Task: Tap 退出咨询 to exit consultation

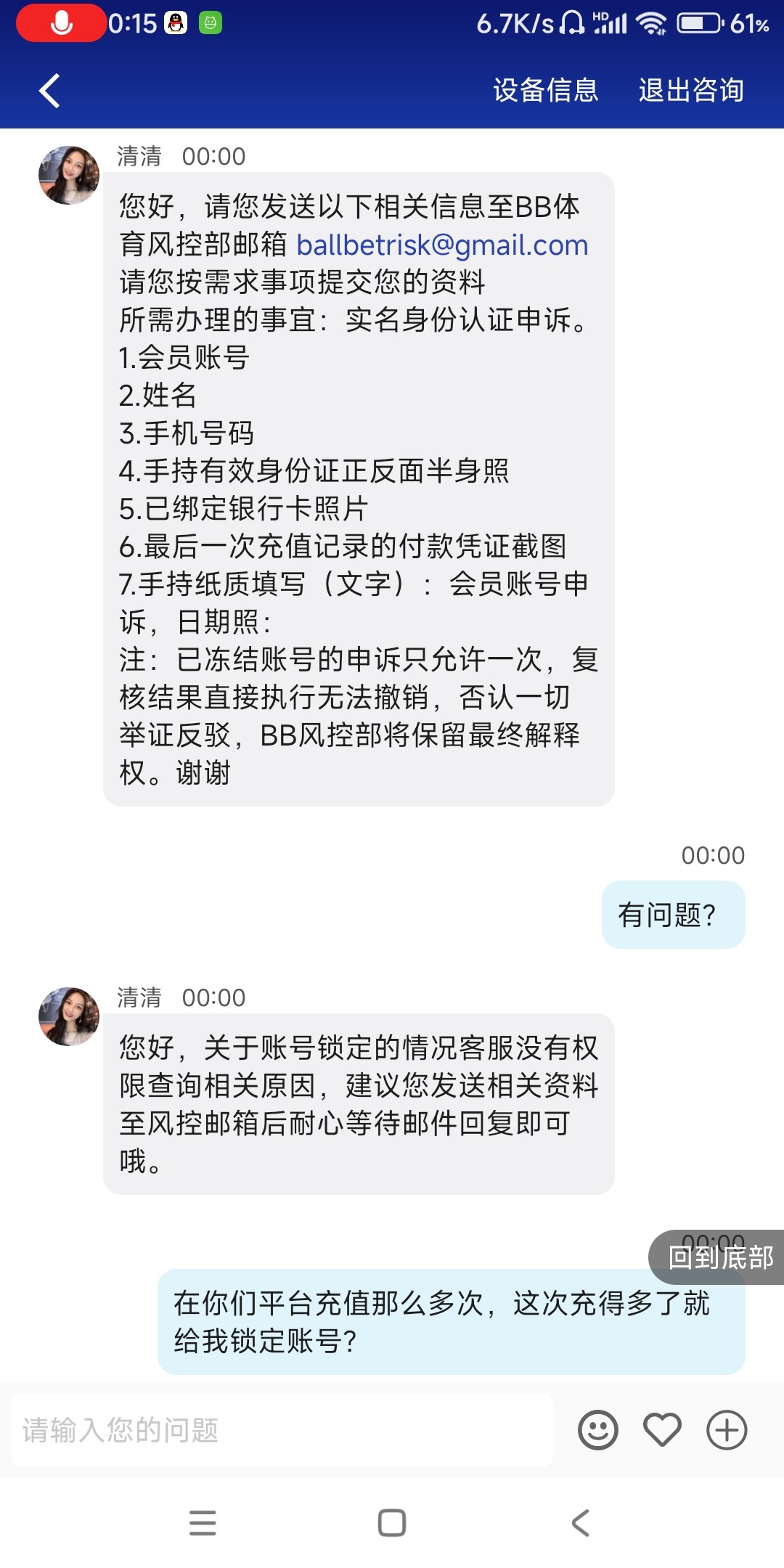Action: pos(690,91)
